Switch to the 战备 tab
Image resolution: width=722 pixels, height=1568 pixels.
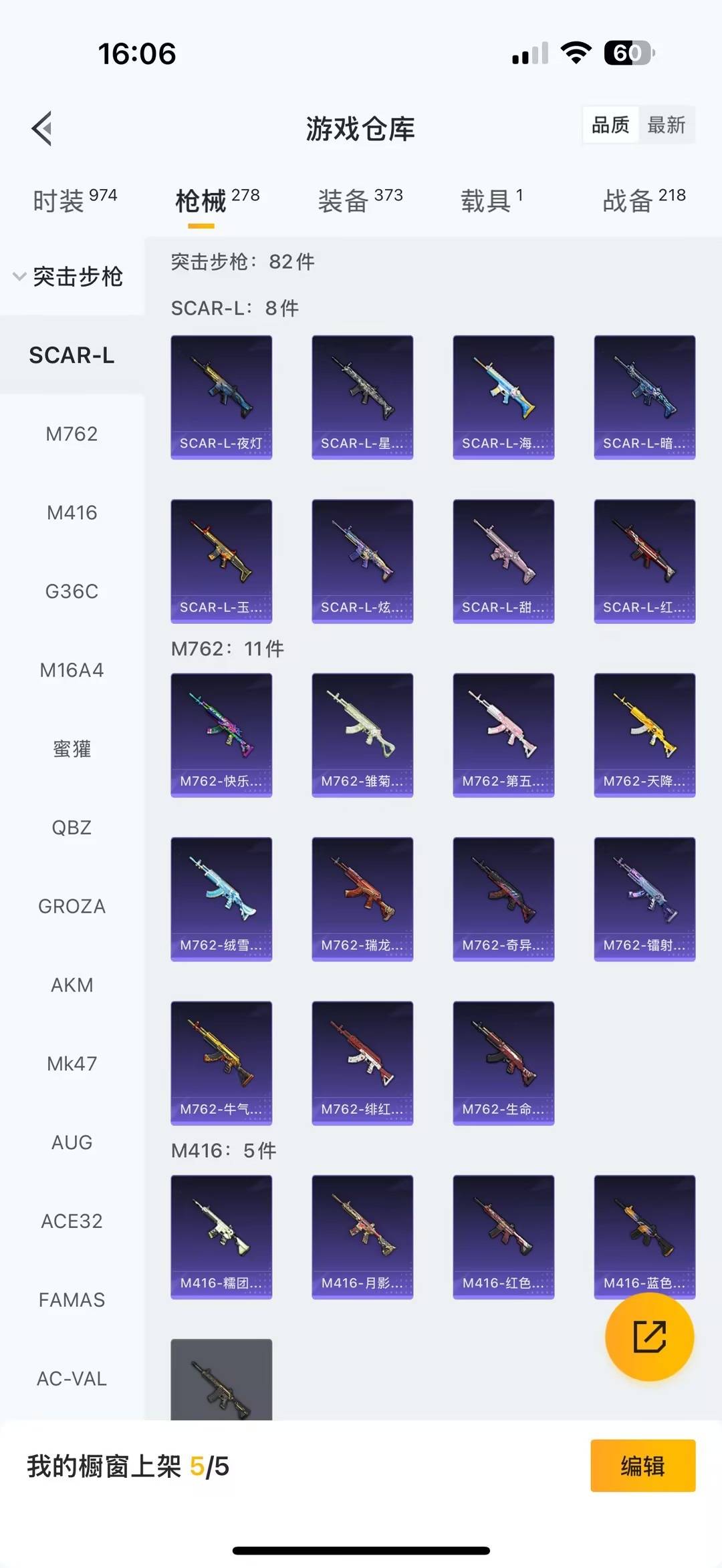coord(643,200)
